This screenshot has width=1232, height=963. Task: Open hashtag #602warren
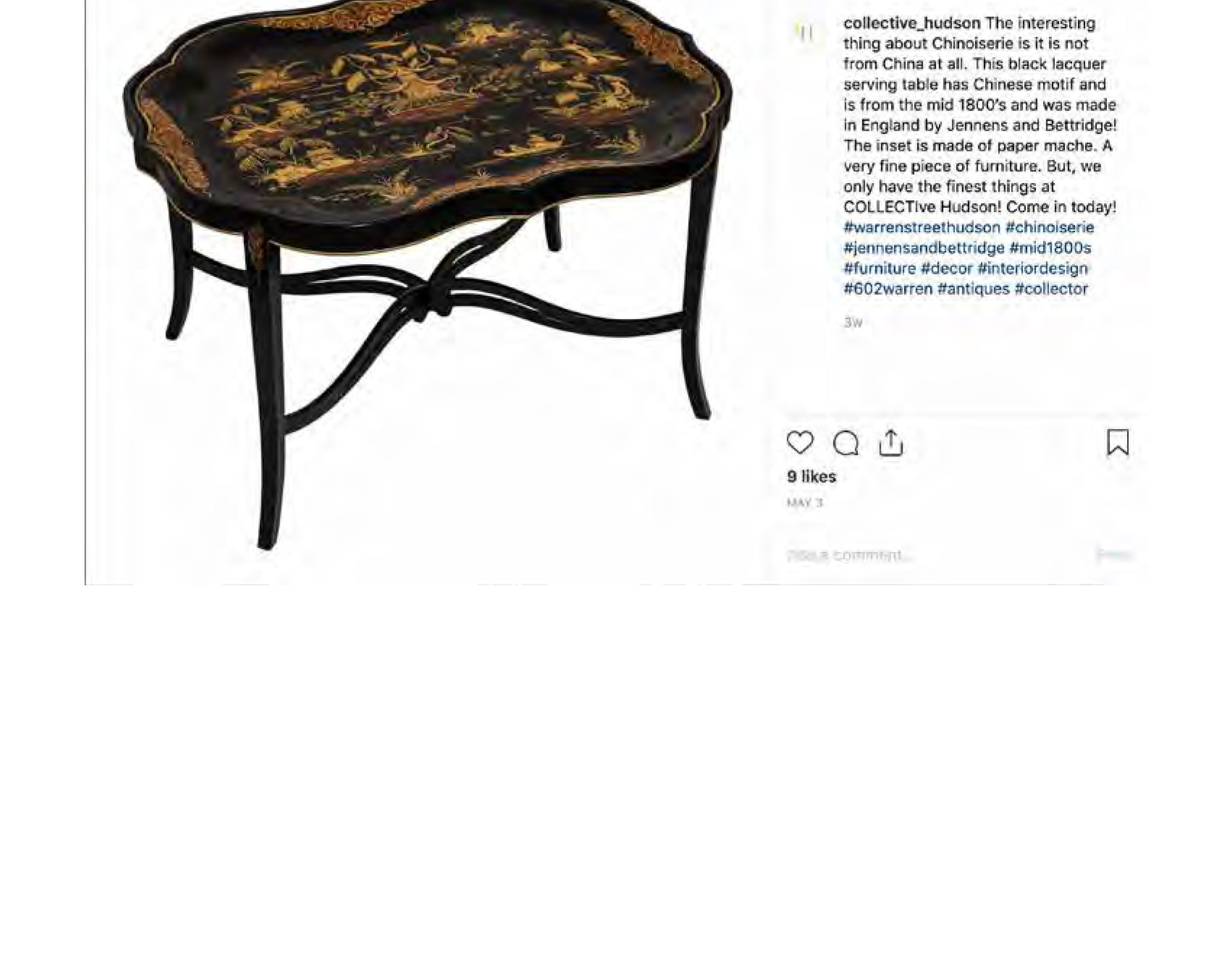pyautogui.click(x=888, y=289)
